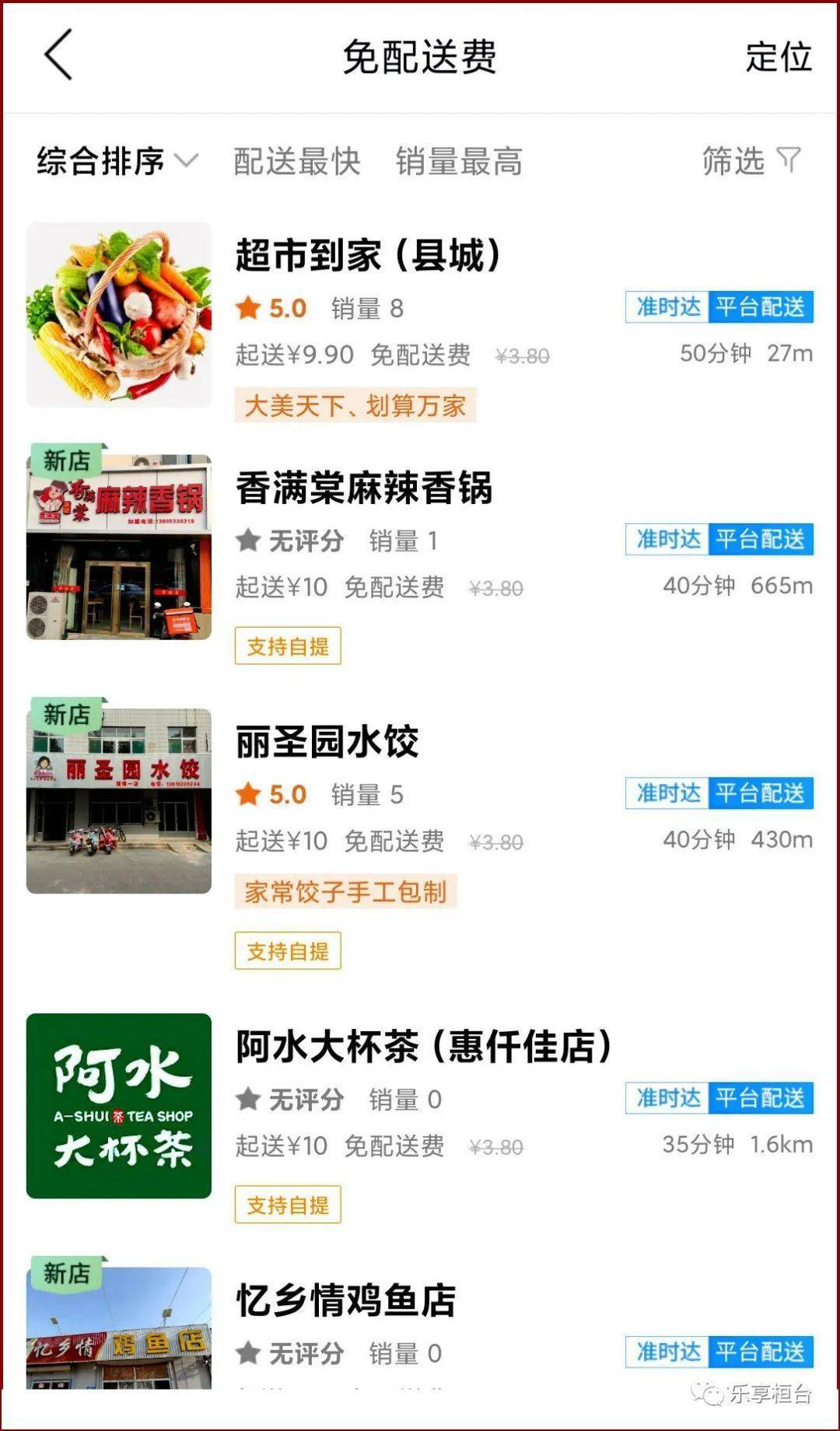Open the 超市到家（县城）store
Screen dimensions: 840x1431
coord(368,256)
